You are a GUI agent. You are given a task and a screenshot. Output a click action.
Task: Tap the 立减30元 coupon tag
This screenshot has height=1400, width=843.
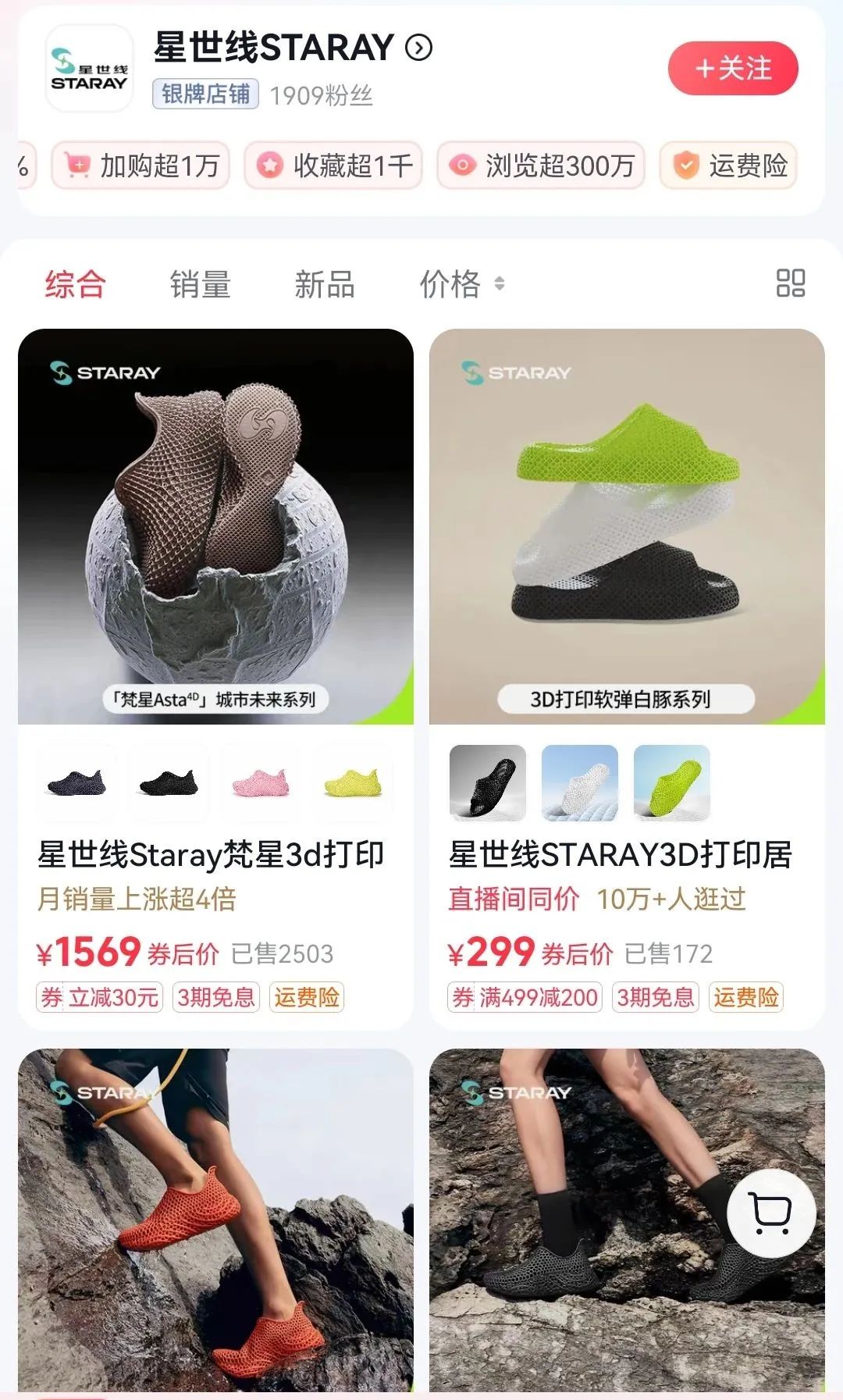pyautogui.click(x=100, y=997)
